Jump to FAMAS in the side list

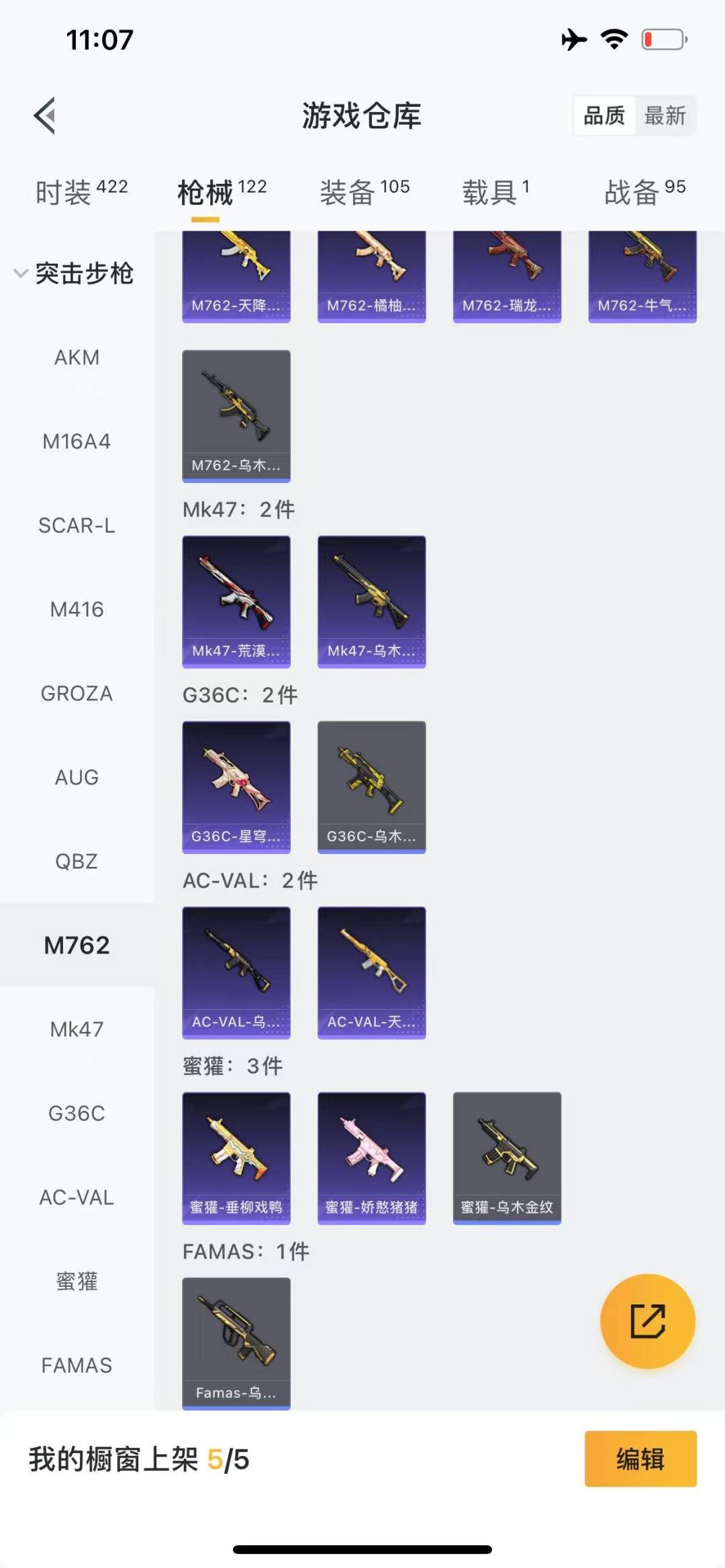coord(77,1365)
